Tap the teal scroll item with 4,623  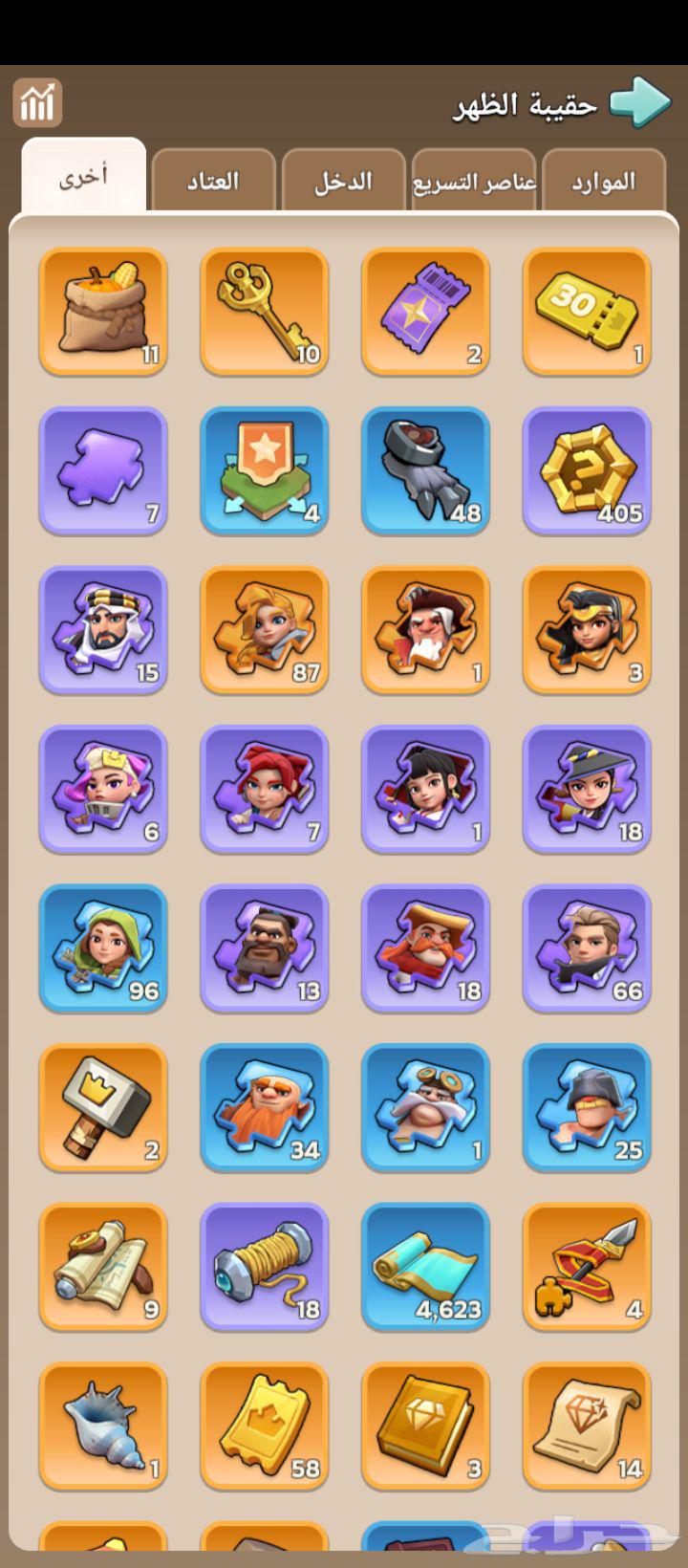point(426,1266)
